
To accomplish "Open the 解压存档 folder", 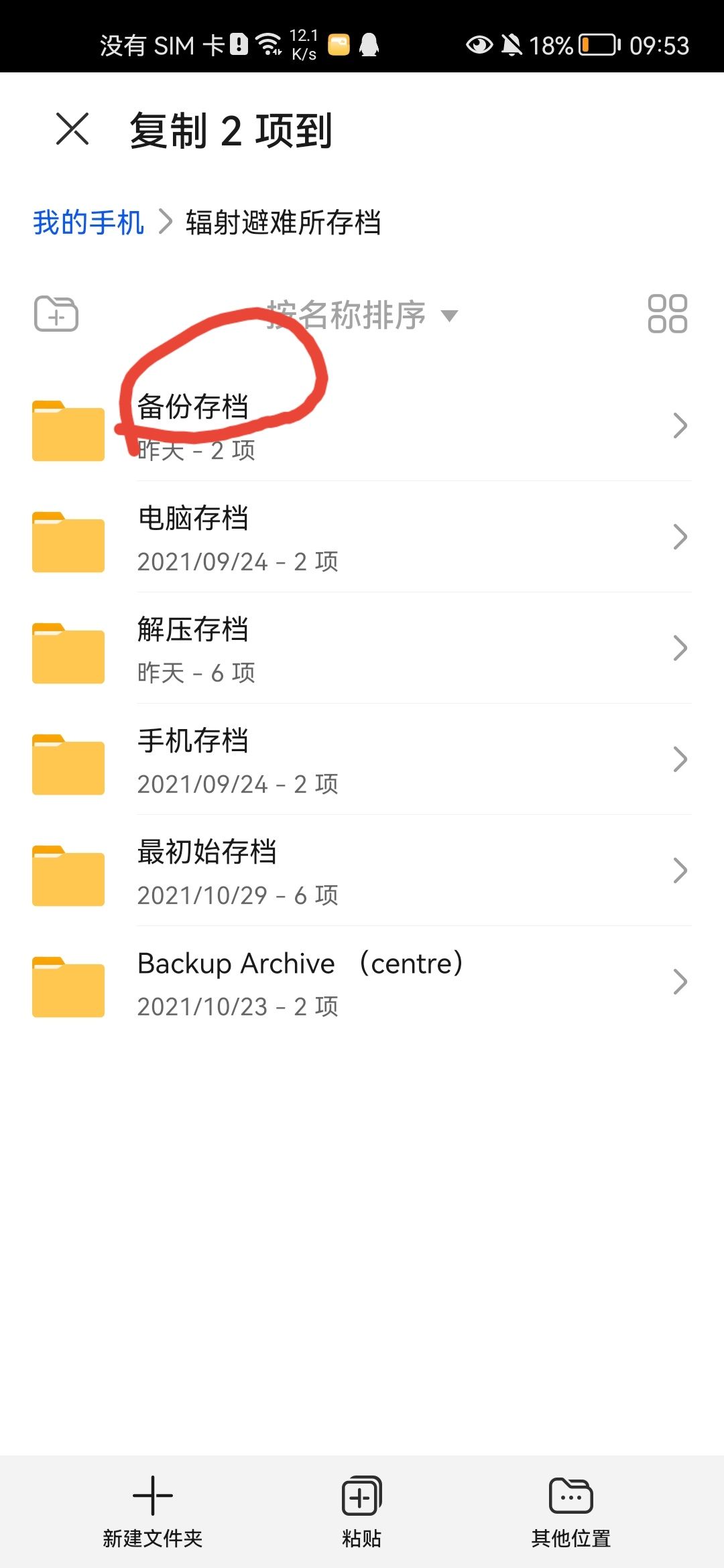I will pyautogui.click(x=362, y=649).
